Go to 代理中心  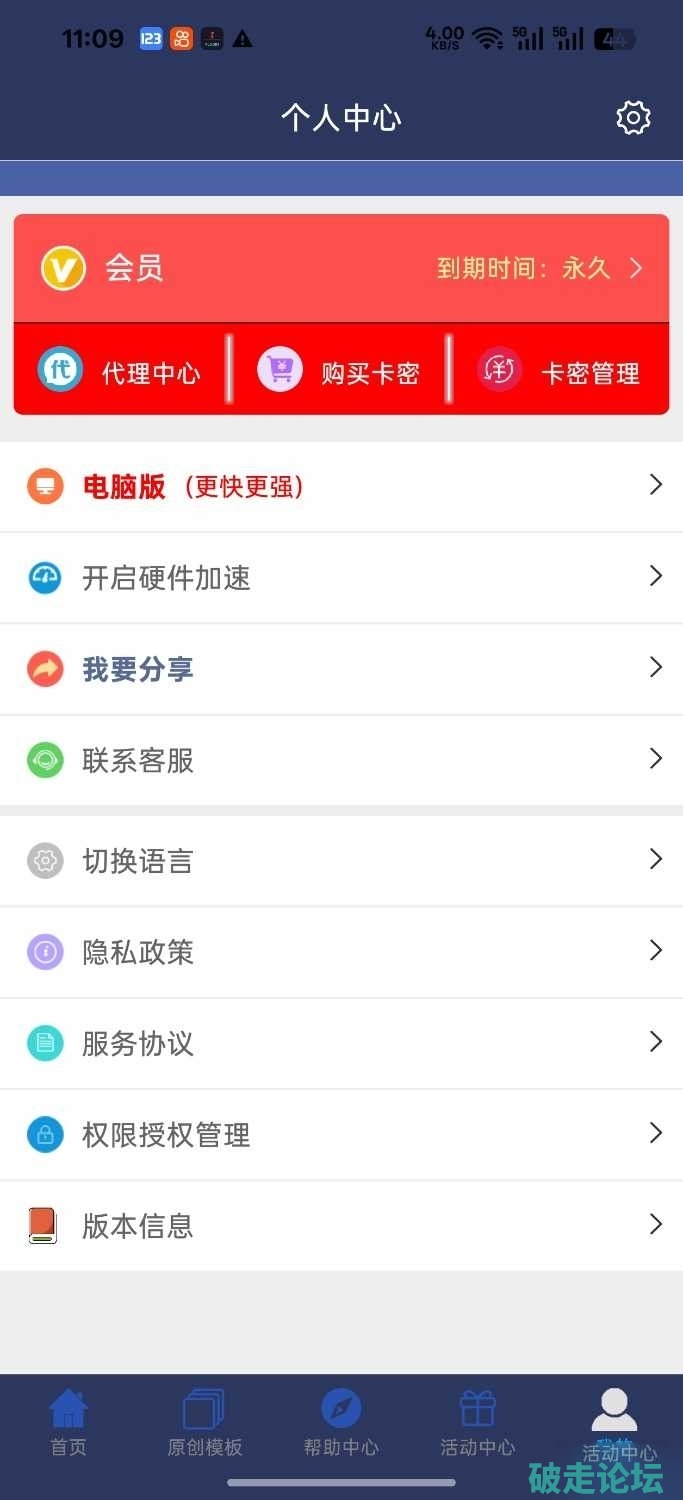coord(120,371)
